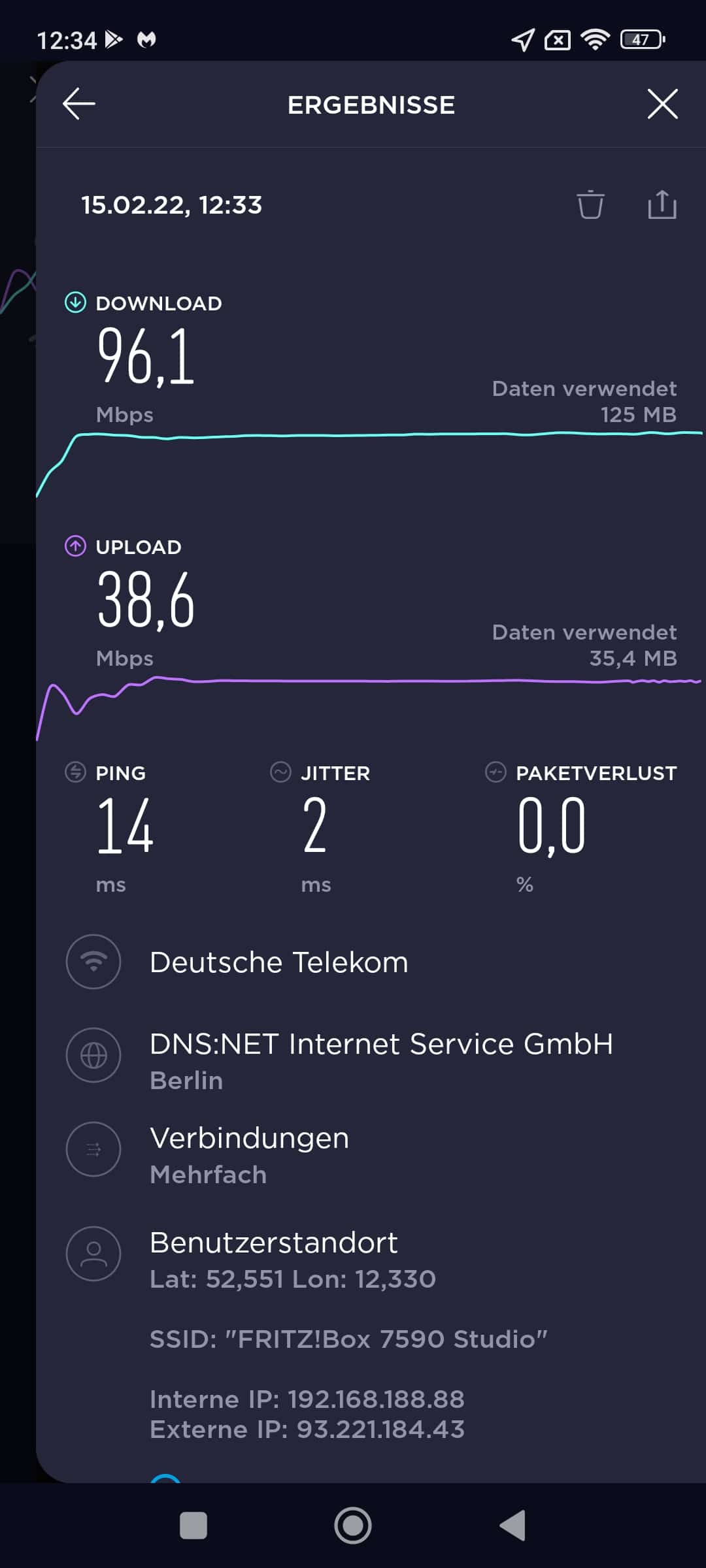706x1568 pixels.
Task: Close the results screen with the X
Action: 662,104
